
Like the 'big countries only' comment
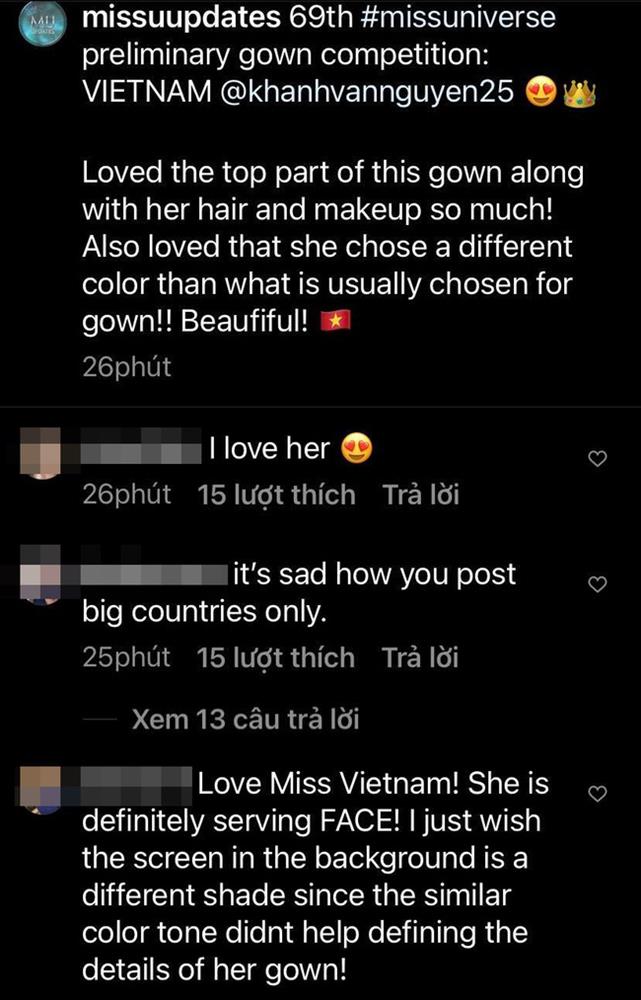[597, 585]
